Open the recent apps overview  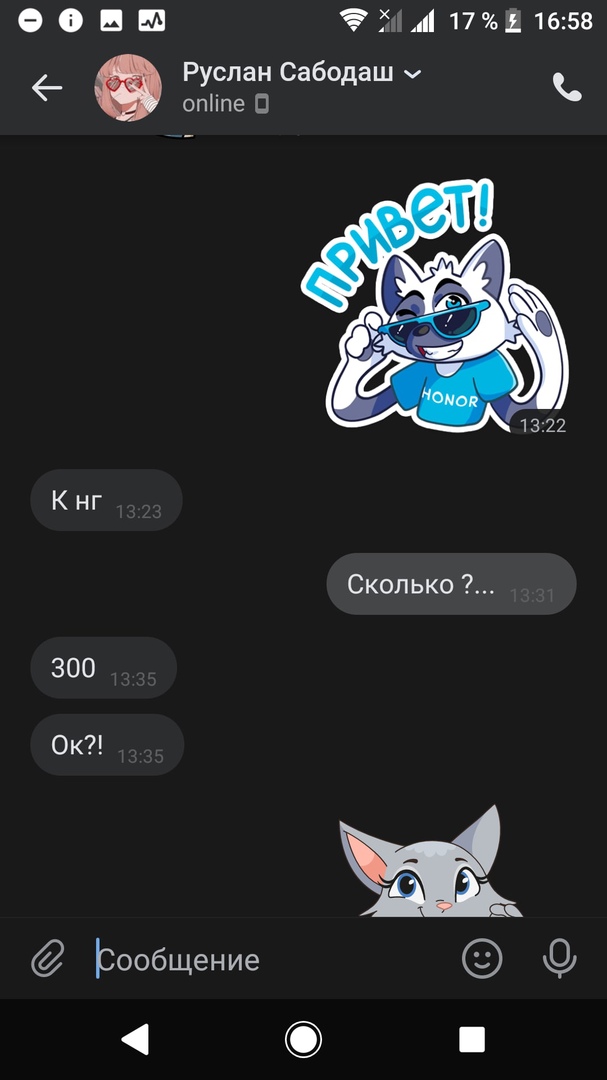click(x=472, y=1040)
